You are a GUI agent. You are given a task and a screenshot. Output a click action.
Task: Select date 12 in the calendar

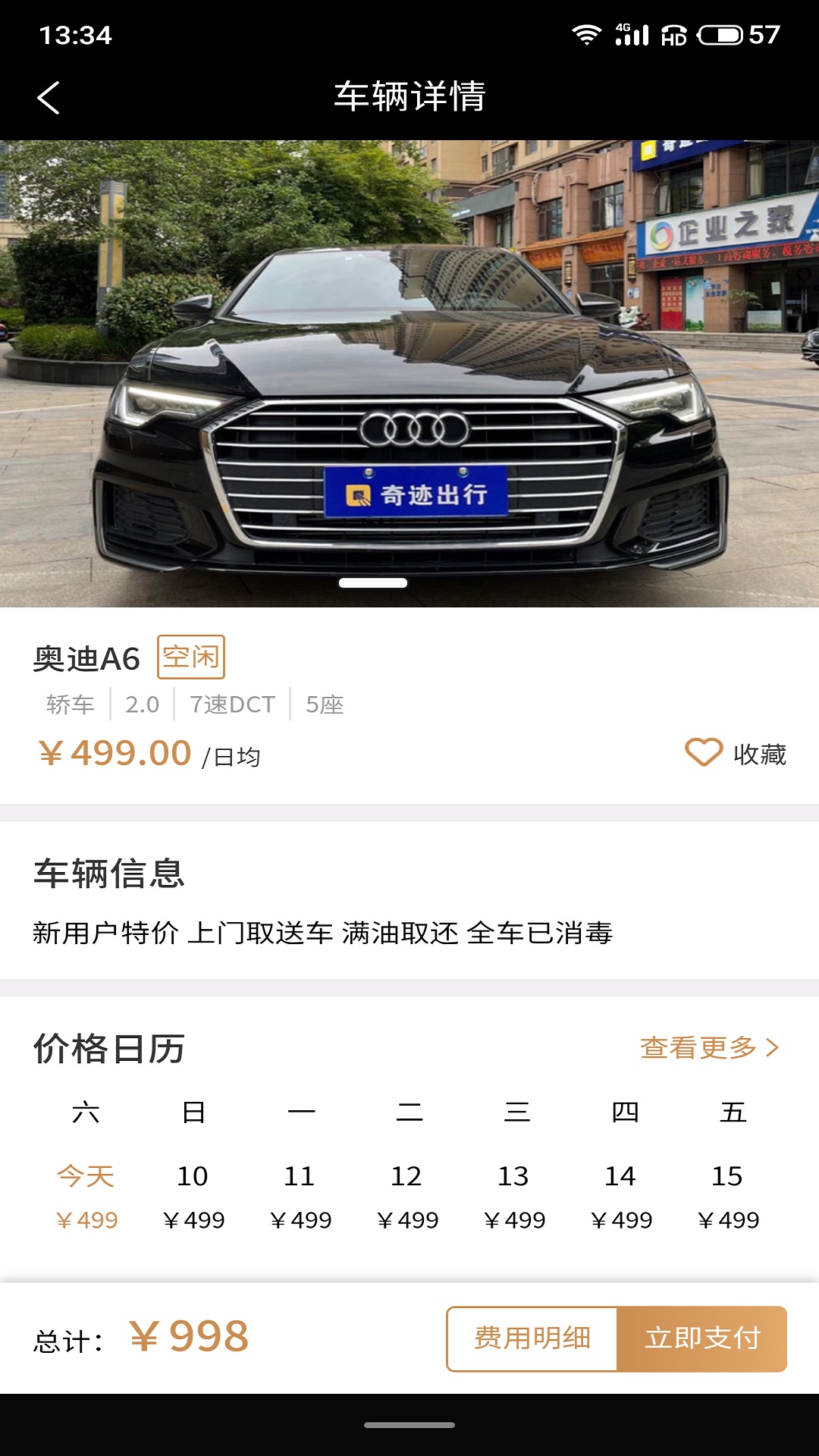click(x=408, y=1178)
